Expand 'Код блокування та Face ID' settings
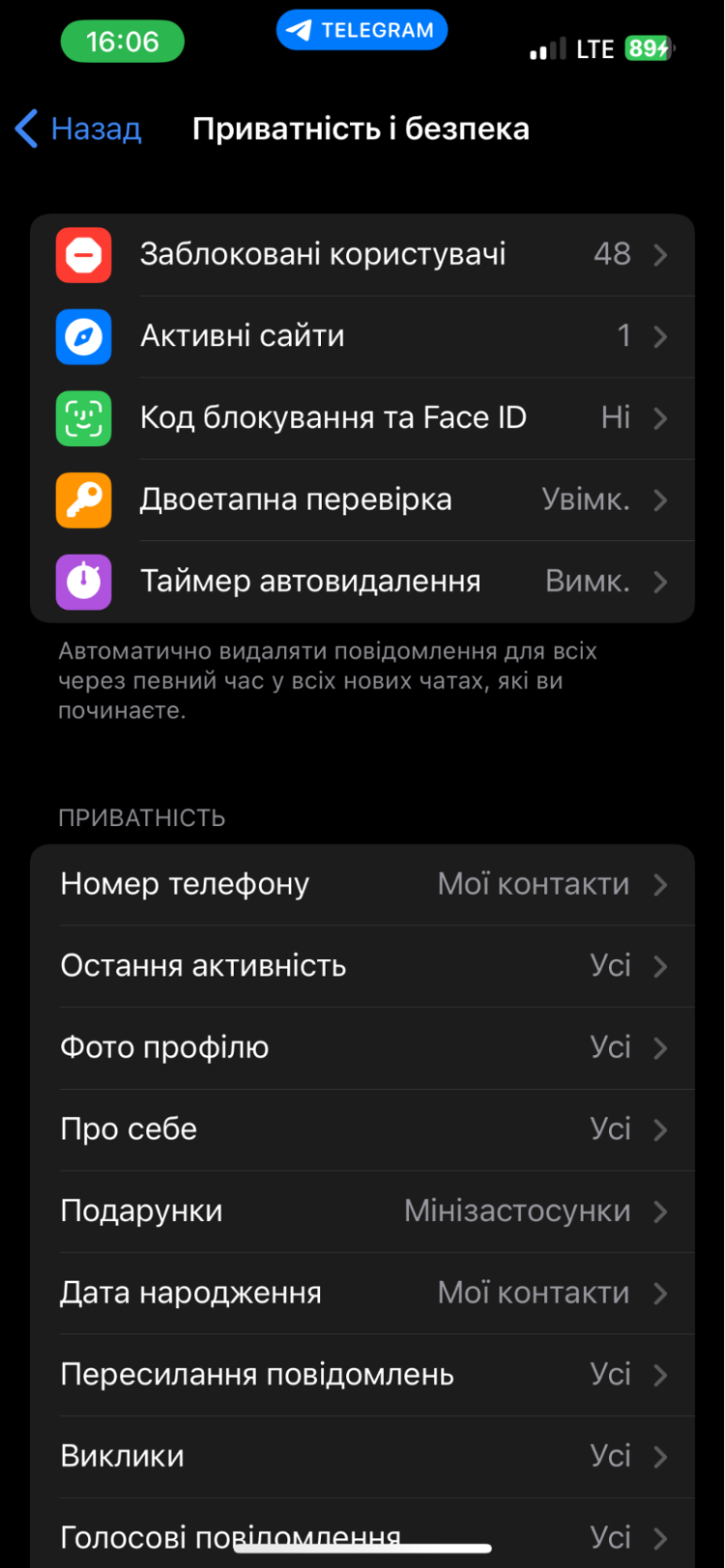 tap(362, 418)
